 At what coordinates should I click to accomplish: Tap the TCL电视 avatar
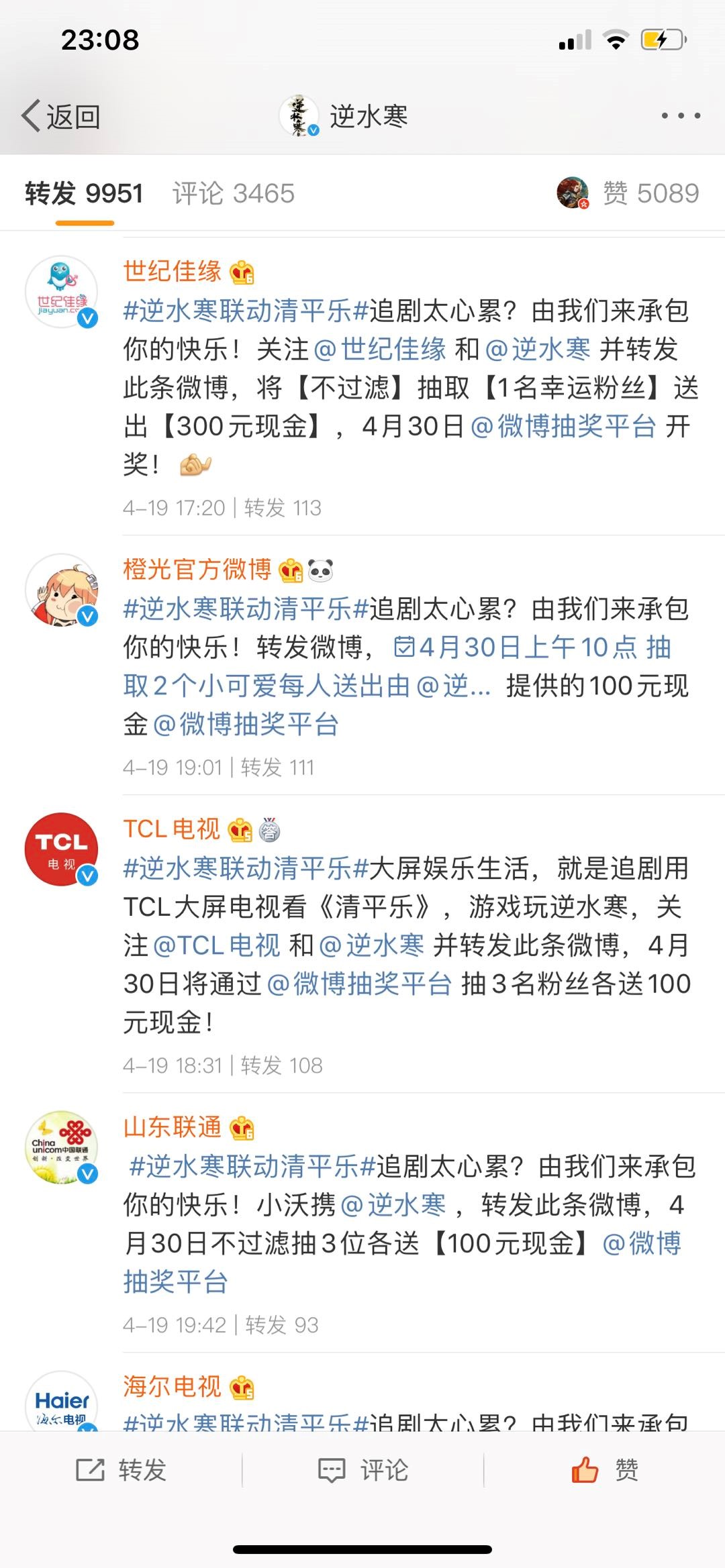[61, 849]
